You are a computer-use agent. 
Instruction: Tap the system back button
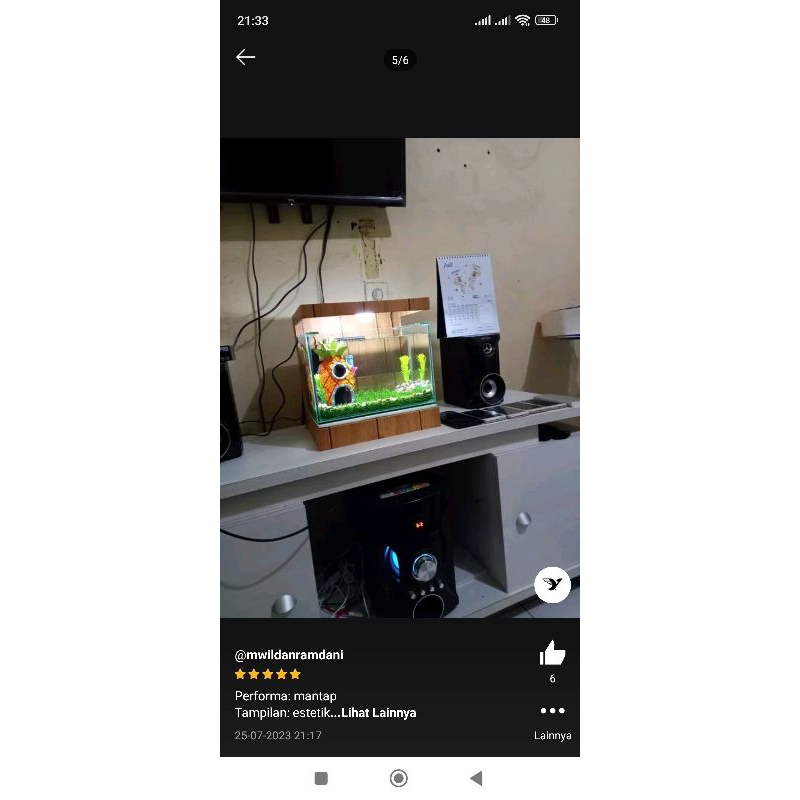pyautogui.click(x=476, y=778)
